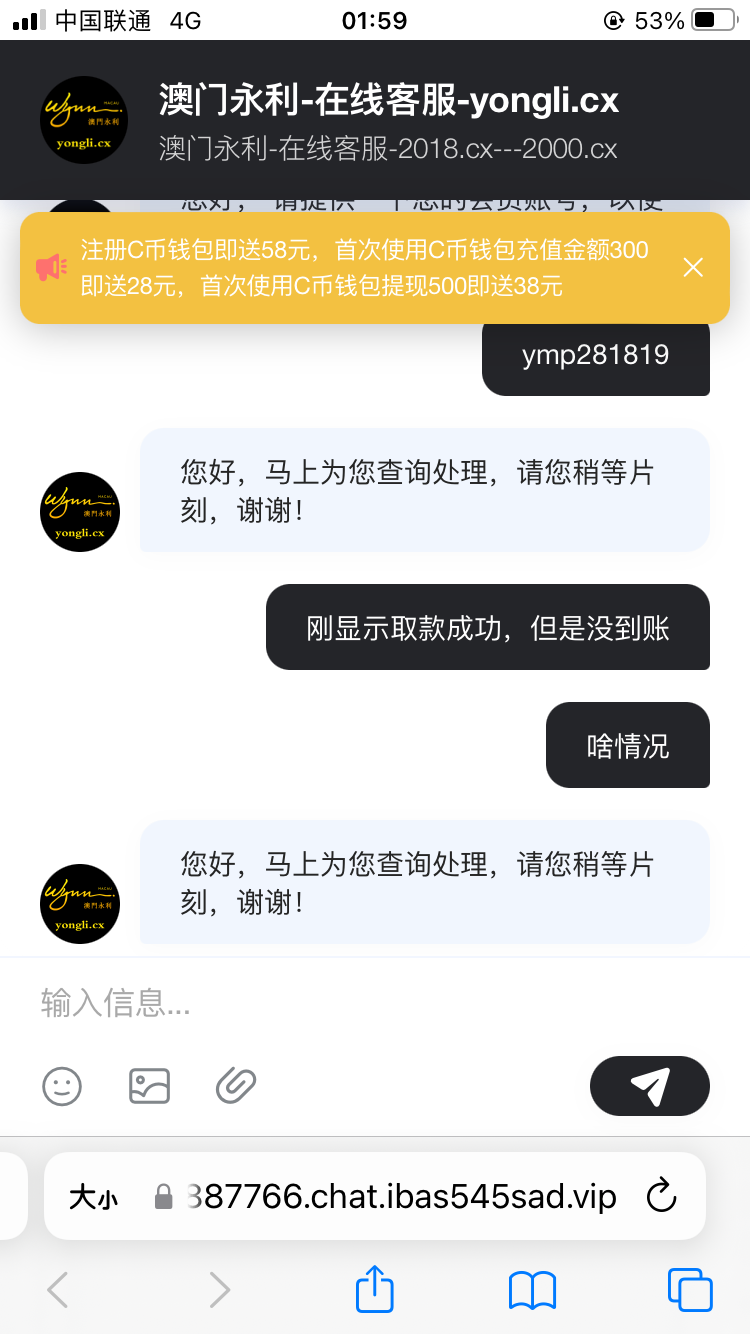Tap the Safari address bar URL
Viewport: 750px width, 1334px height.
tap(400, 1197)
